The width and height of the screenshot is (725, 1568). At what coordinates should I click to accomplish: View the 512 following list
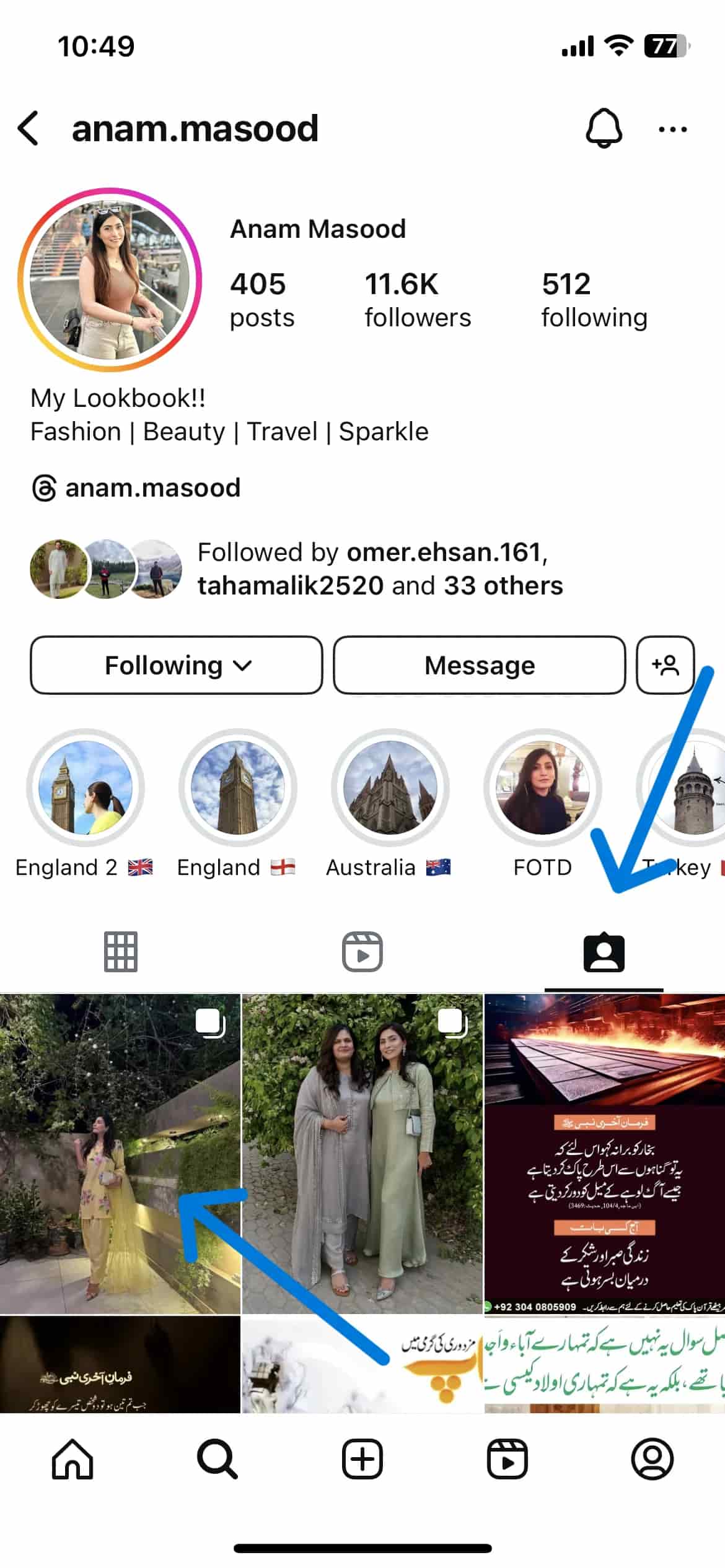tap(594, 300)
